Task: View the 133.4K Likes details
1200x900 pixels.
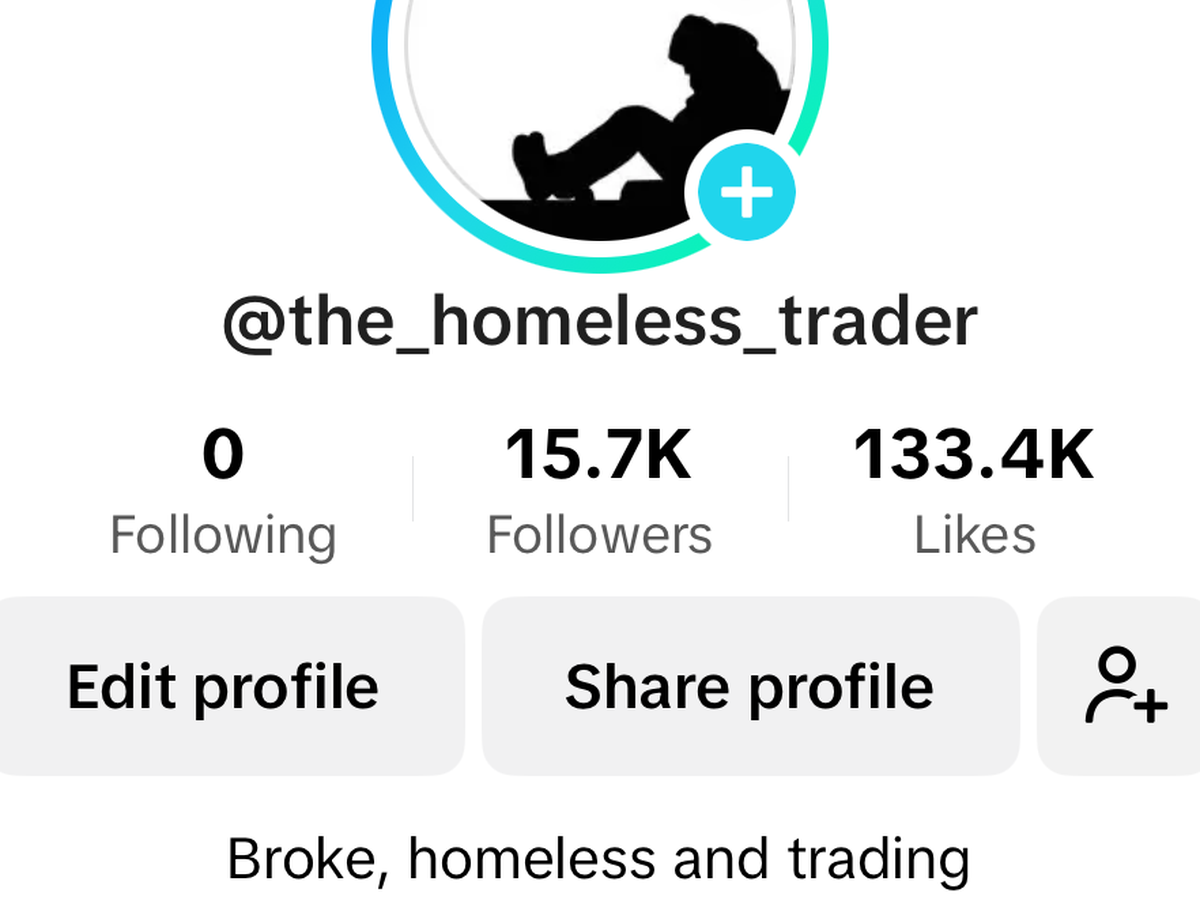Action: click(974, 492)
